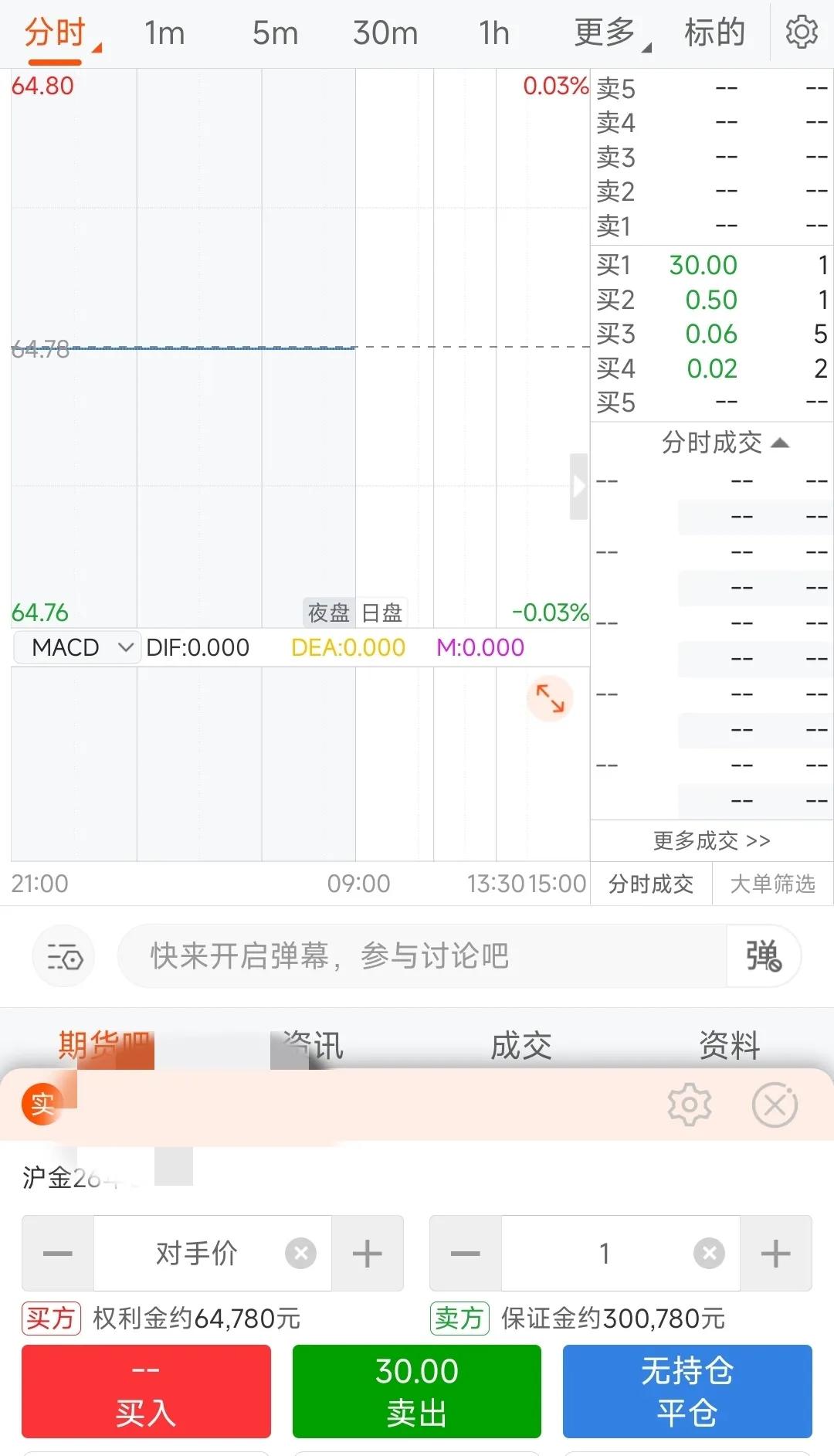834x1456 pixels.
Task: Clear the 对手价 price field with its × icon
Action: pyautogui.click(x=300, y=1254)
